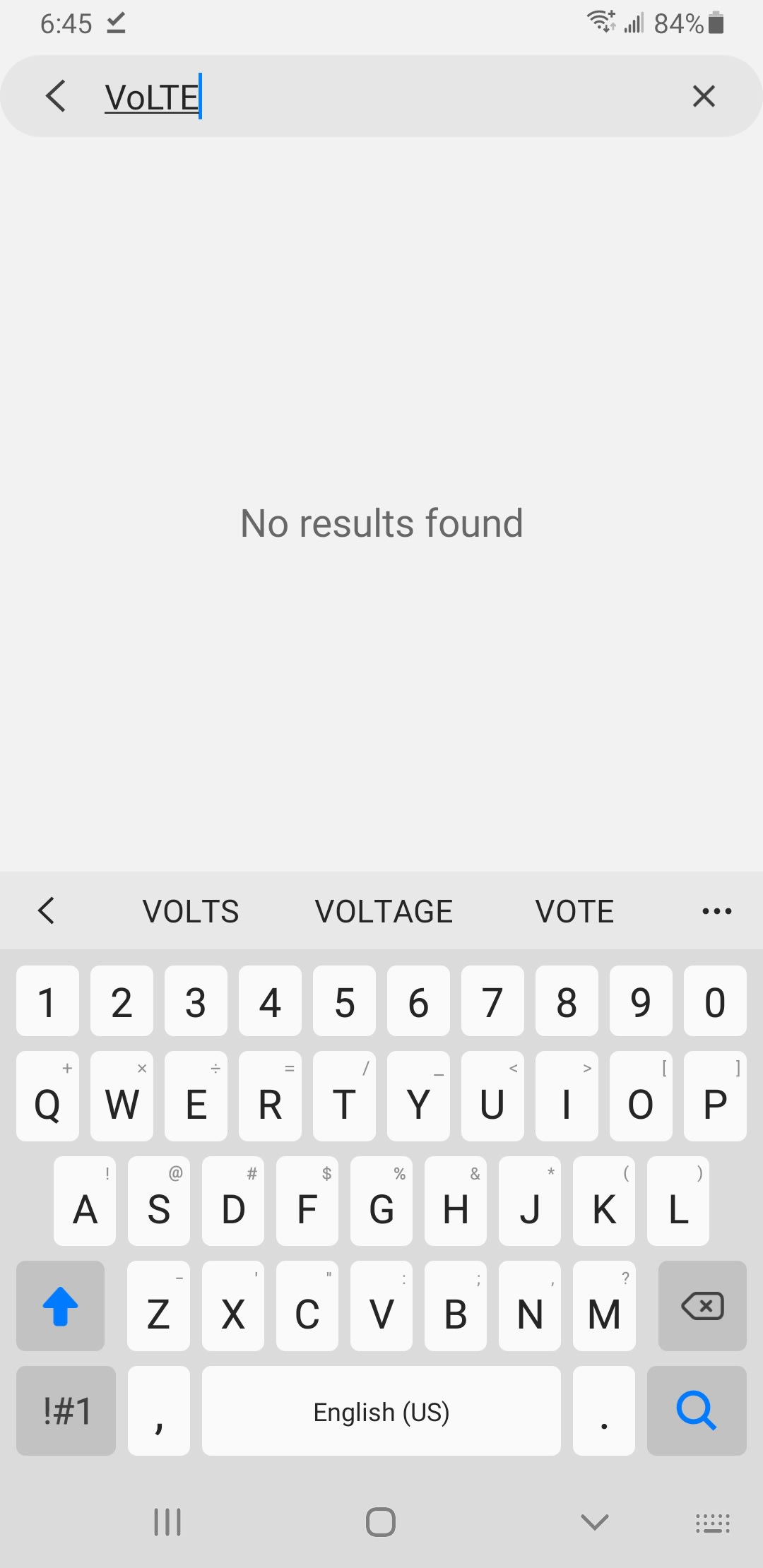The image size is (763, 1568).
Task: Choose the VOTE keyboard suggestion
Action: (x=574, y=911)
